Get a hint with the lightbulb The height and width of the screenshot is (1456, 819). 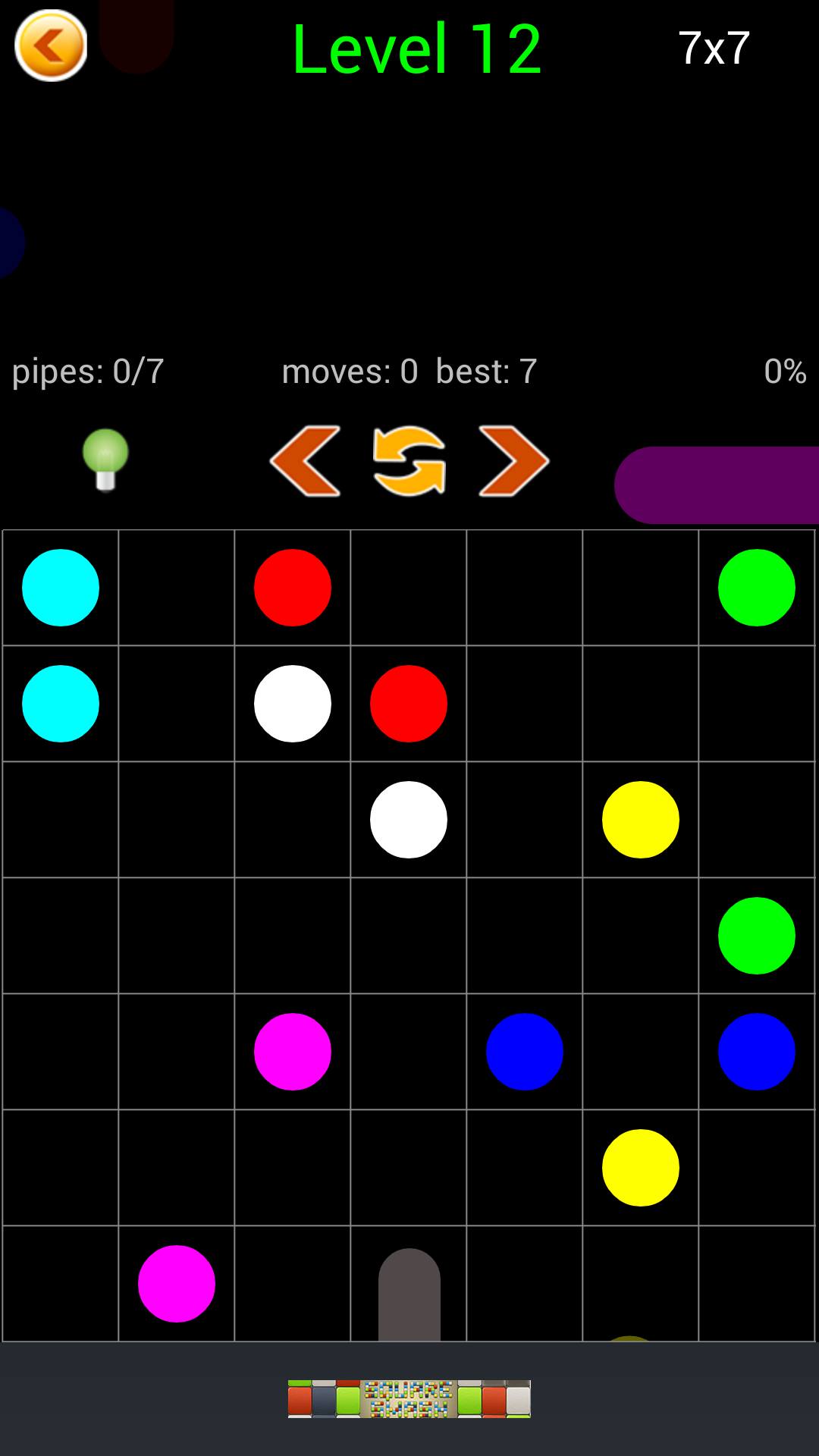[x=105, y=460]
